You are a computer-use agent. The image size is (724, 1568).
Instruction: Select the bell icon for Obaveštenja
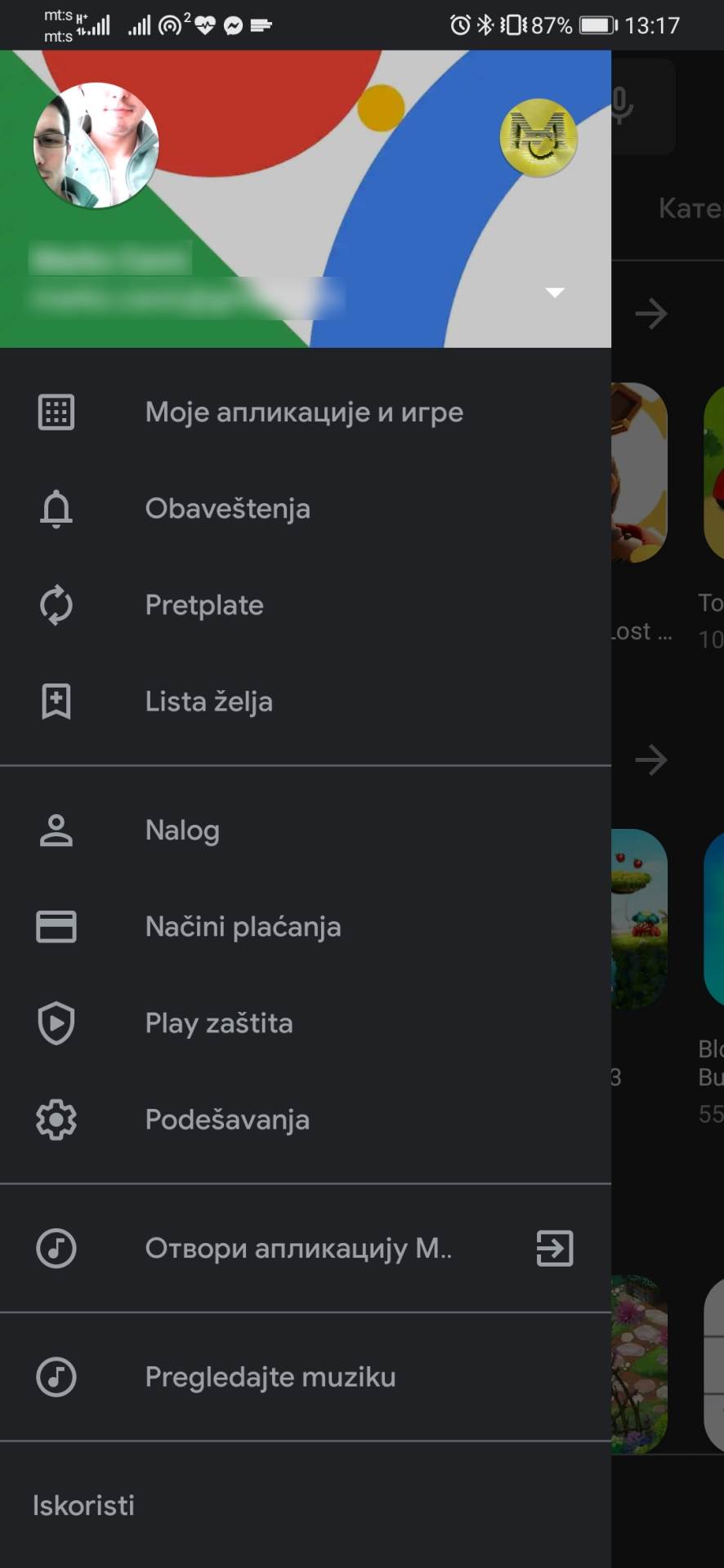click(56, 508)
